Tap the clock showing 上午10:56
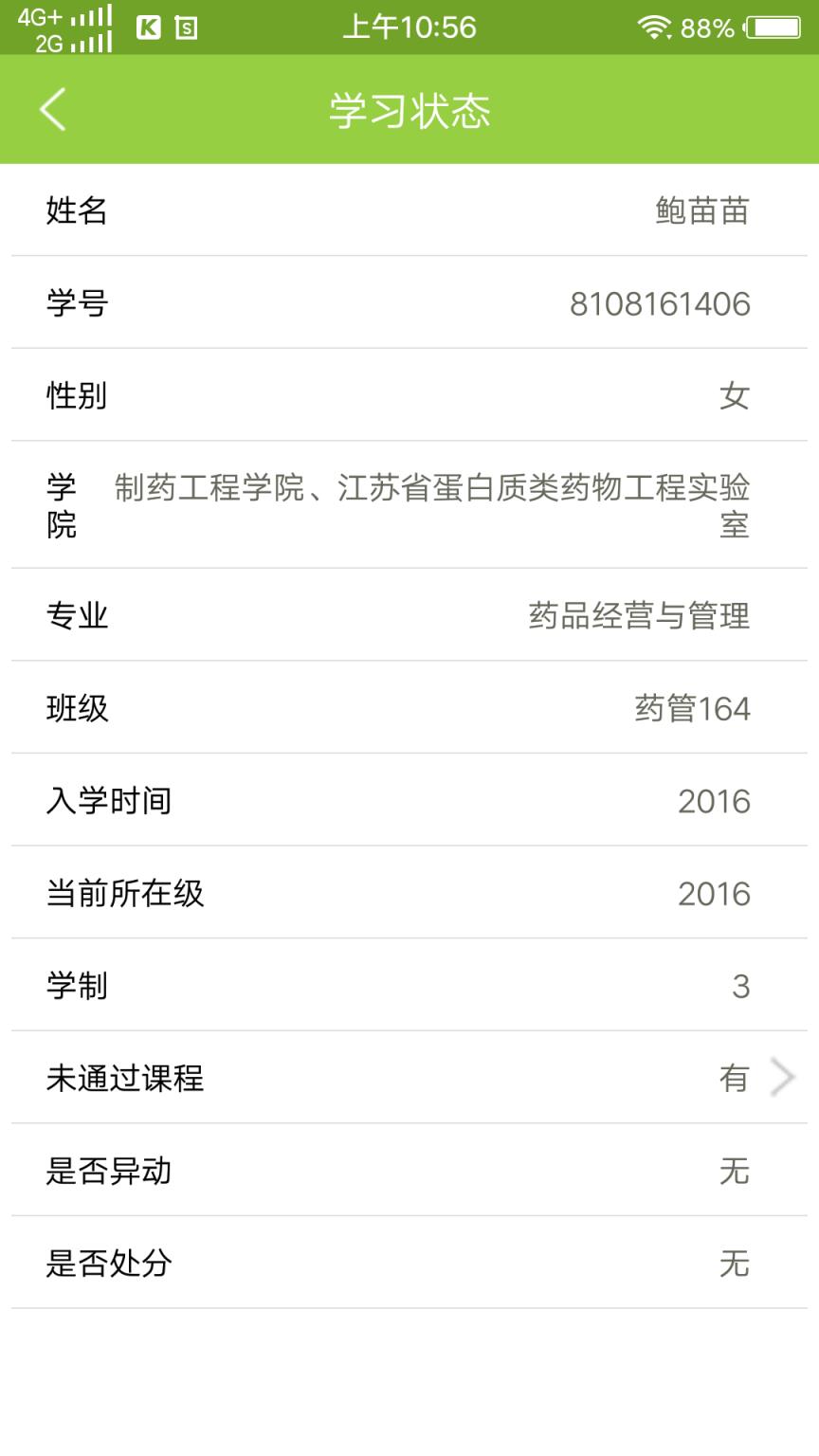Image resolution: width=819 pixels, height=1456 pixels. click(409, 27)
